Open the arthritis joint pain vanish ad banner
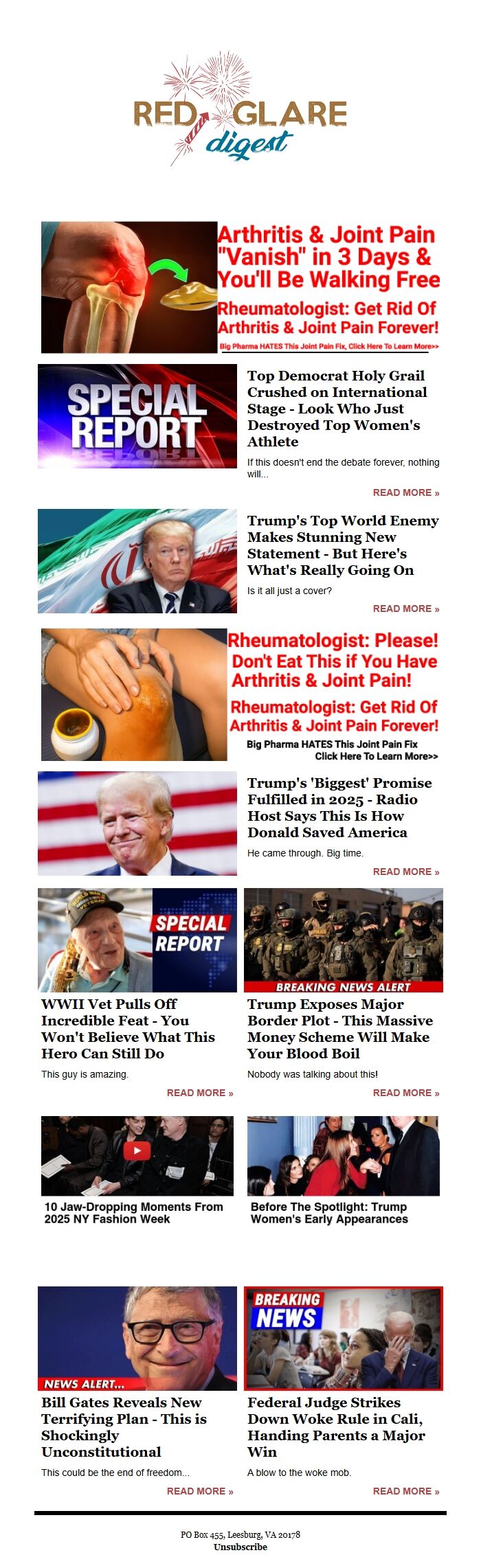Image resolution: width=481 pixels, height=1568 pixels. coord(240,287)
